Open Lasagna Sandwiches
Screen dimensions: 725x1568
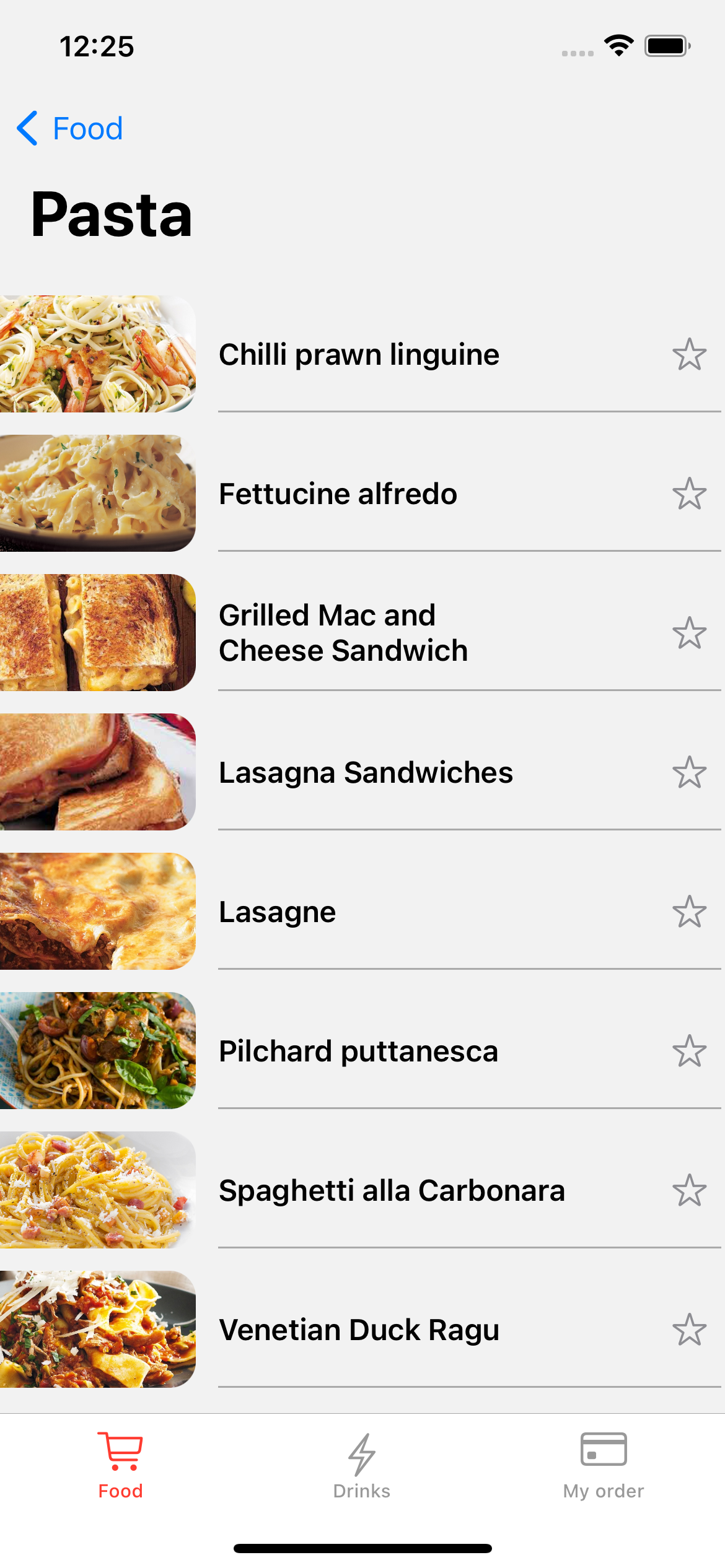(366, 772)
